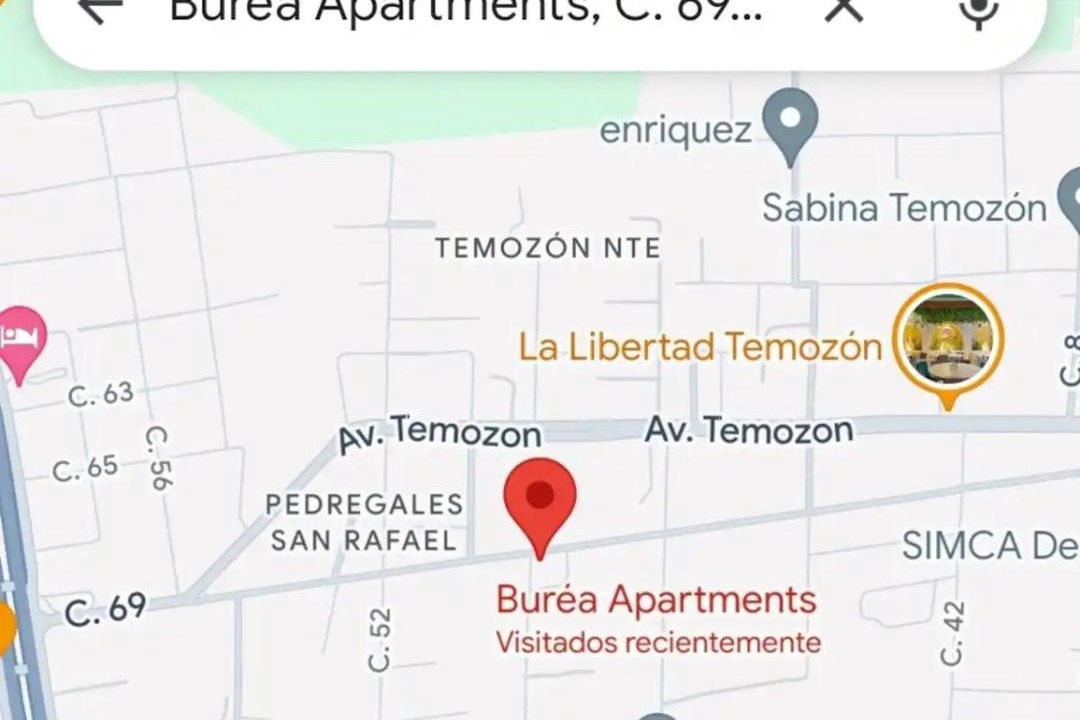Open the enriquez location pin
Image resolution: width=1080 pixels, height=720 pixels.
790,123
